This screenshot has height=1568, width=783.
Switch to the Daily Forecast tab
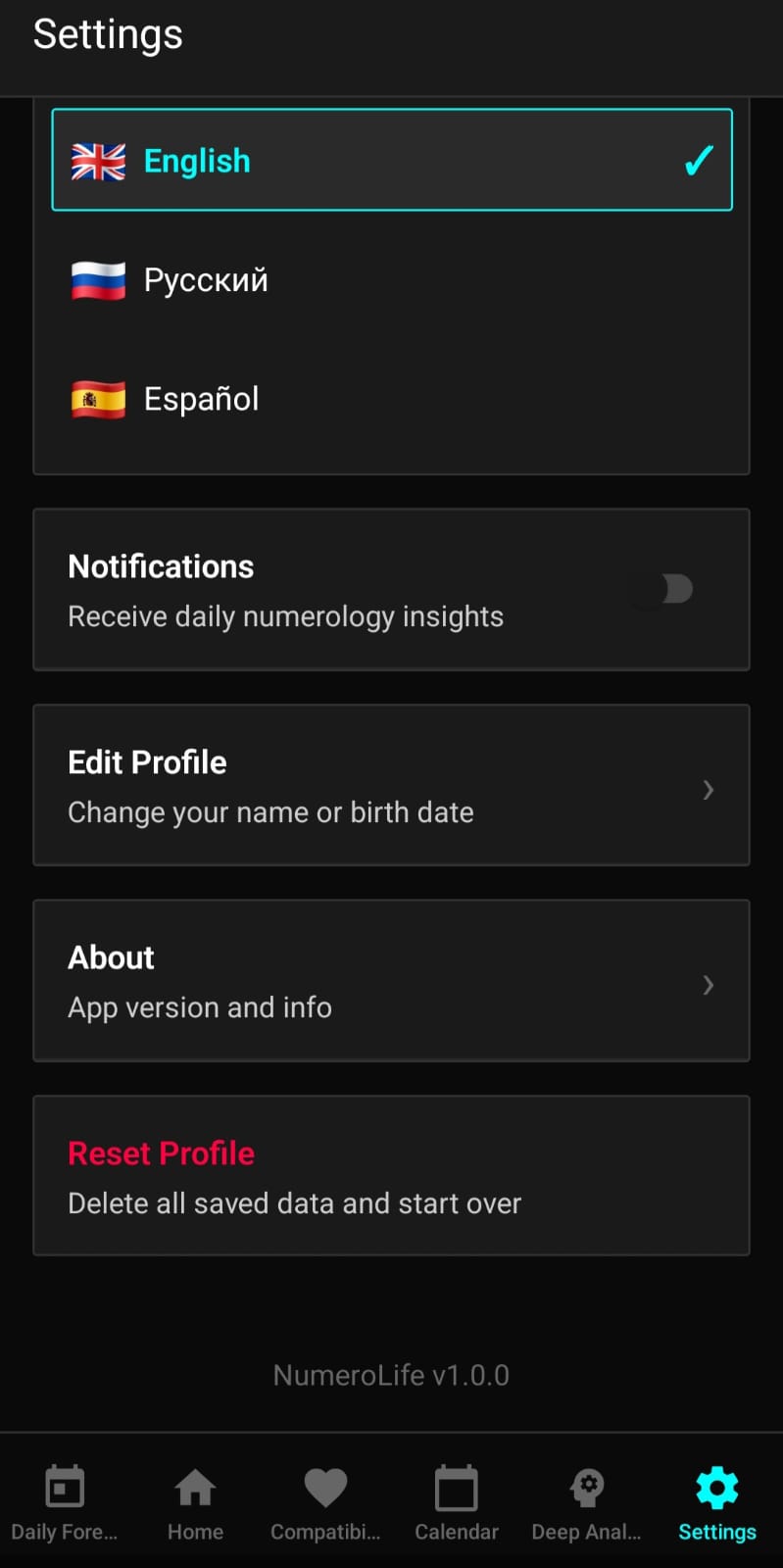click(x=64, y=1504)
